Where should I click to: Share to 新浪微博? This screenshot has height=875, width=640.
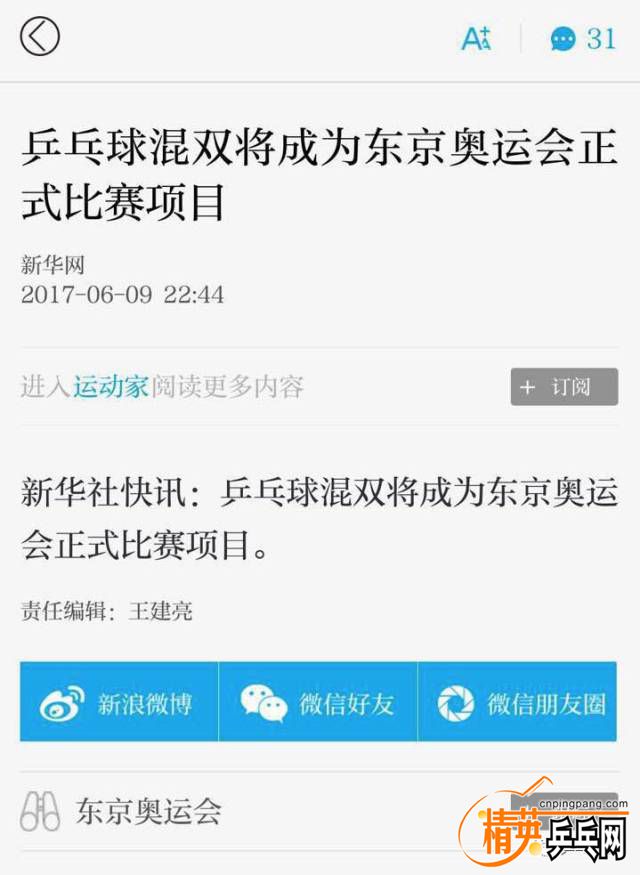(x=119, y=702)
